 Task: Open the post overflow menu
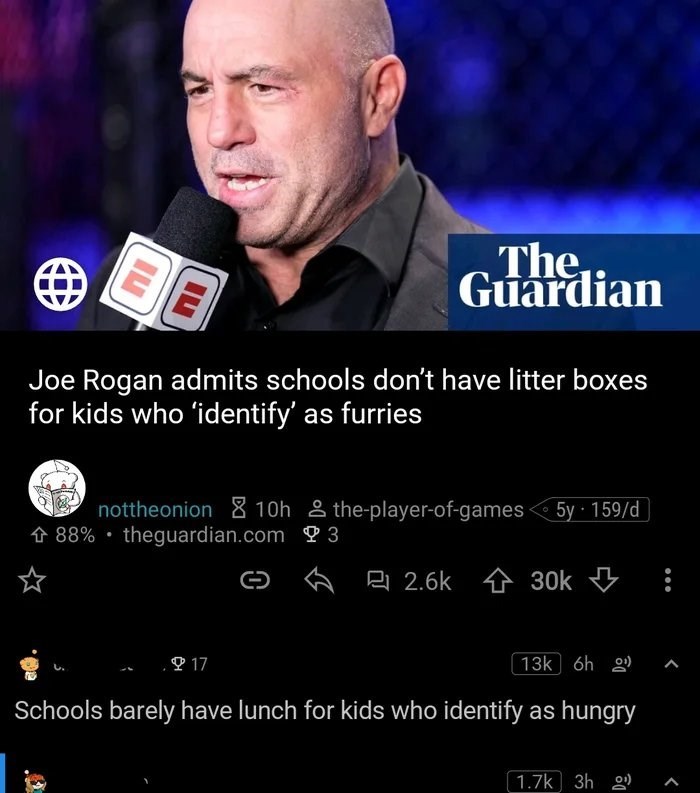click(x=668, y=581)
